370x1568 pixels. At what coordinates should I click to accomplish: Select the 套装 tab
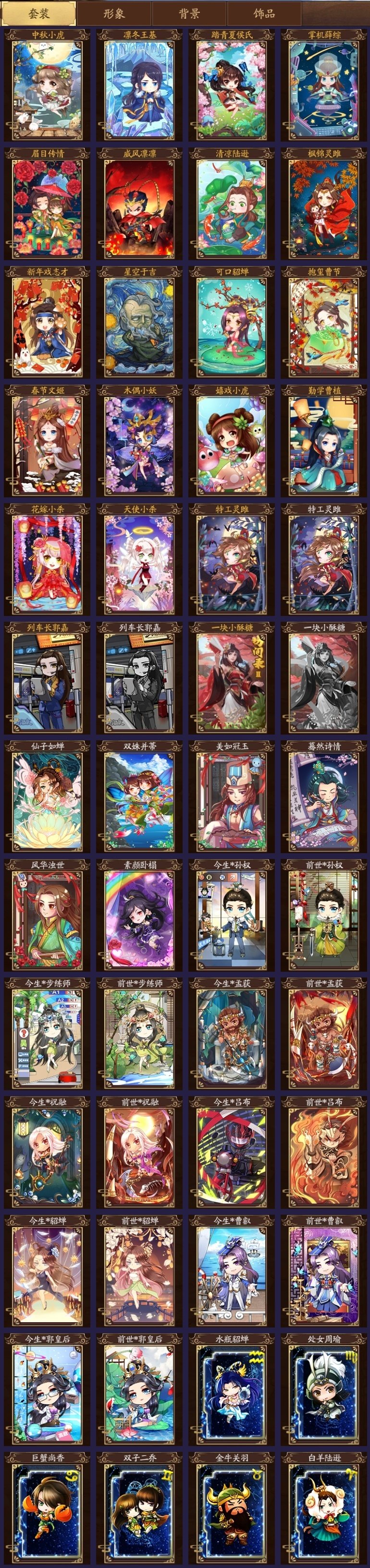[x=38, y=13]
